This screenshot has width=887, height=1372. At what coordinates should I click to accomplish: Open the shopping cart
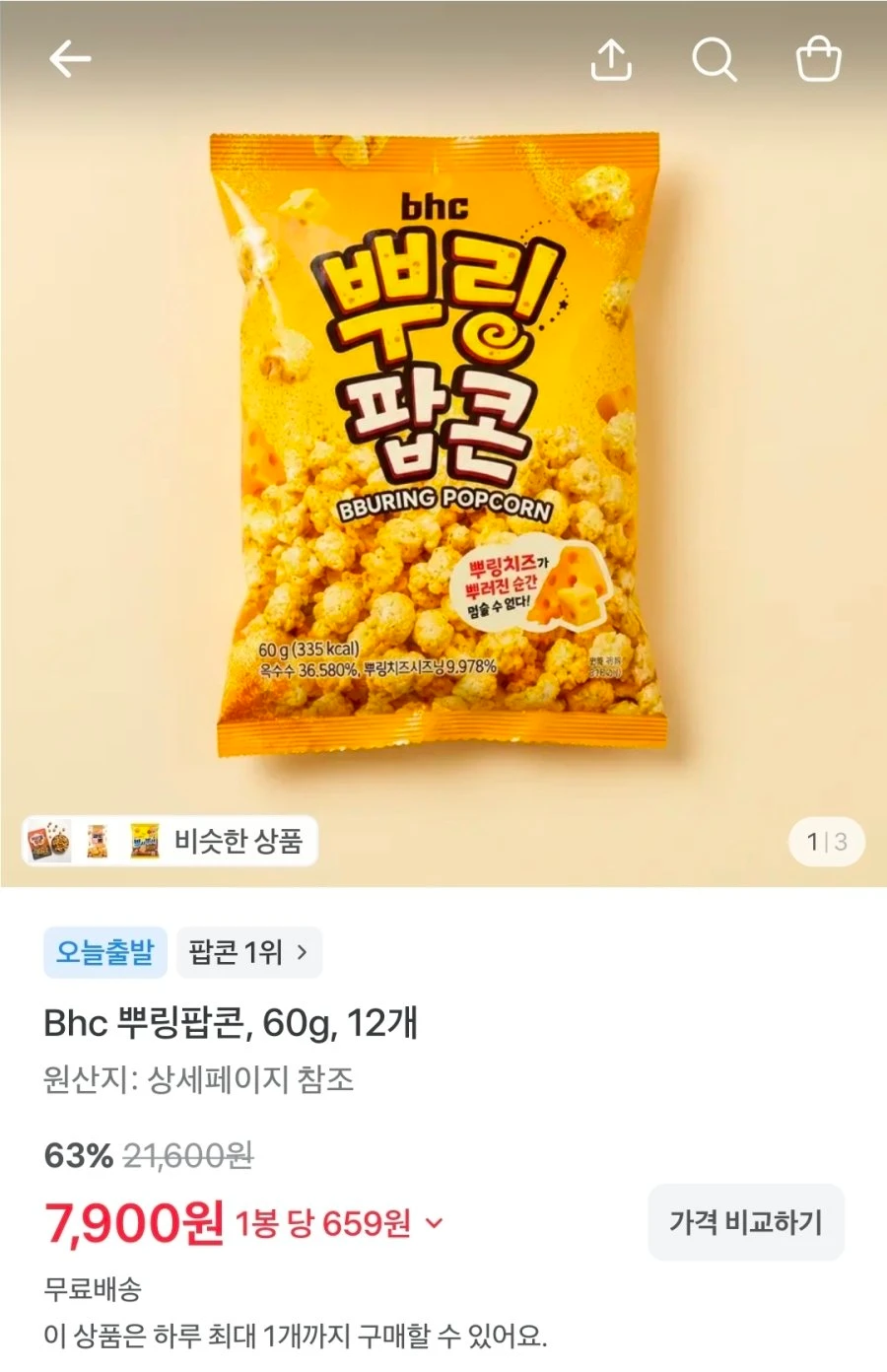click(x=818, y=59)
